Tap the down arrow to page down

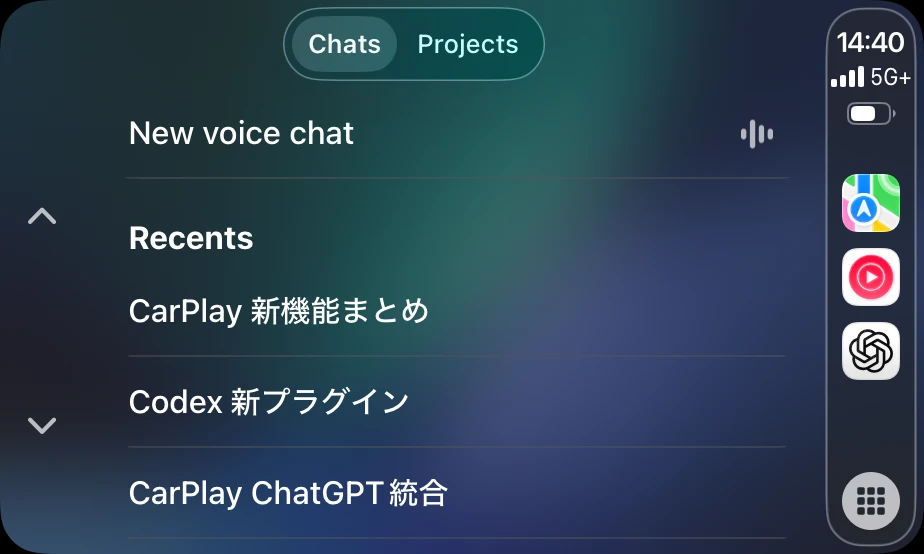[41, 426]
